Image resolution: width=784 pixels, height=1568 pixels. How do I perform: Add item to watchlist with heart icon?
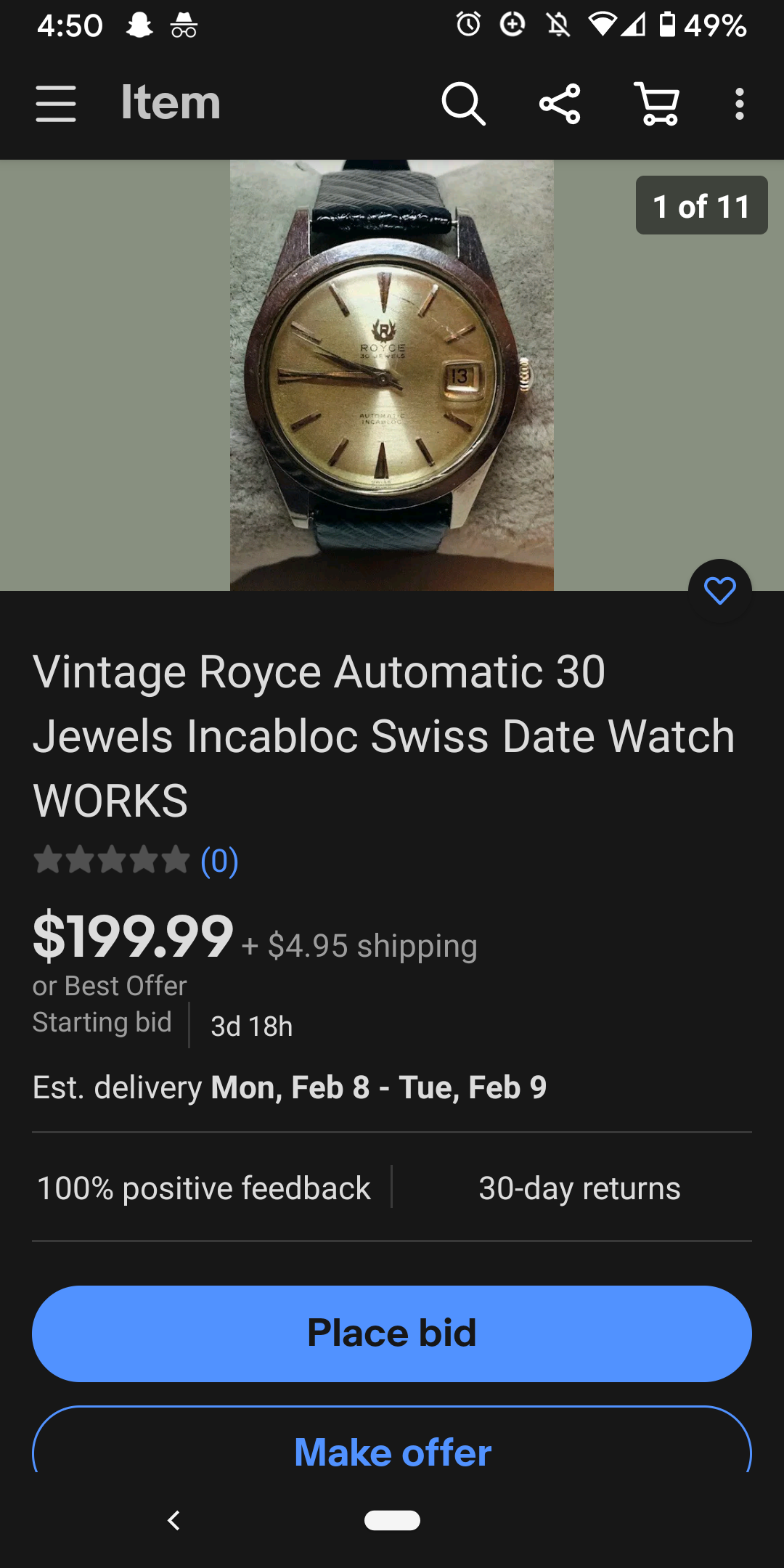[x=719, y=590]
